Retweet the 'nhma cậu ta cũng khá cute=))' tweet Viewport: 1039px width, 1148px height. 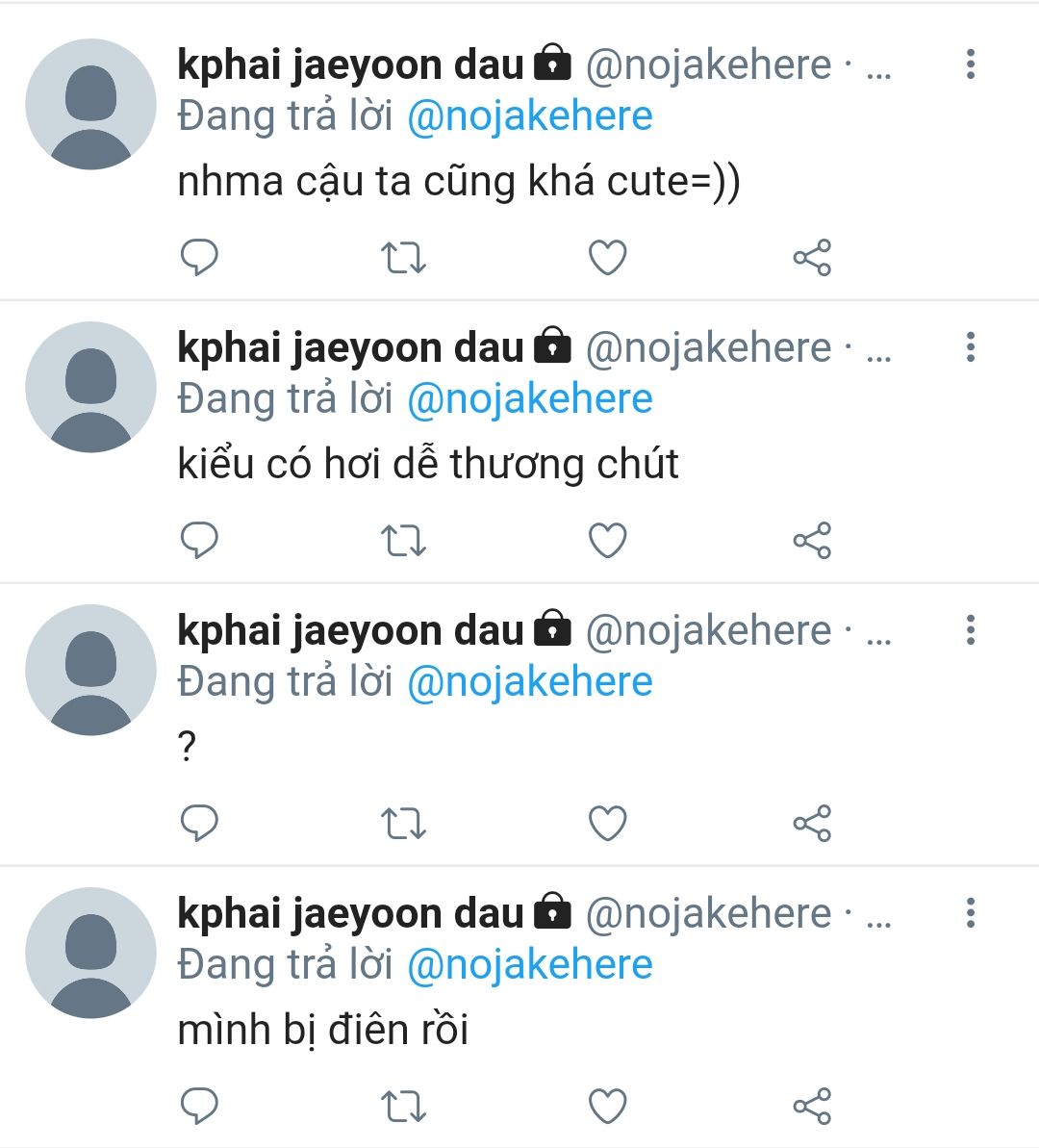tap(404, 258)
